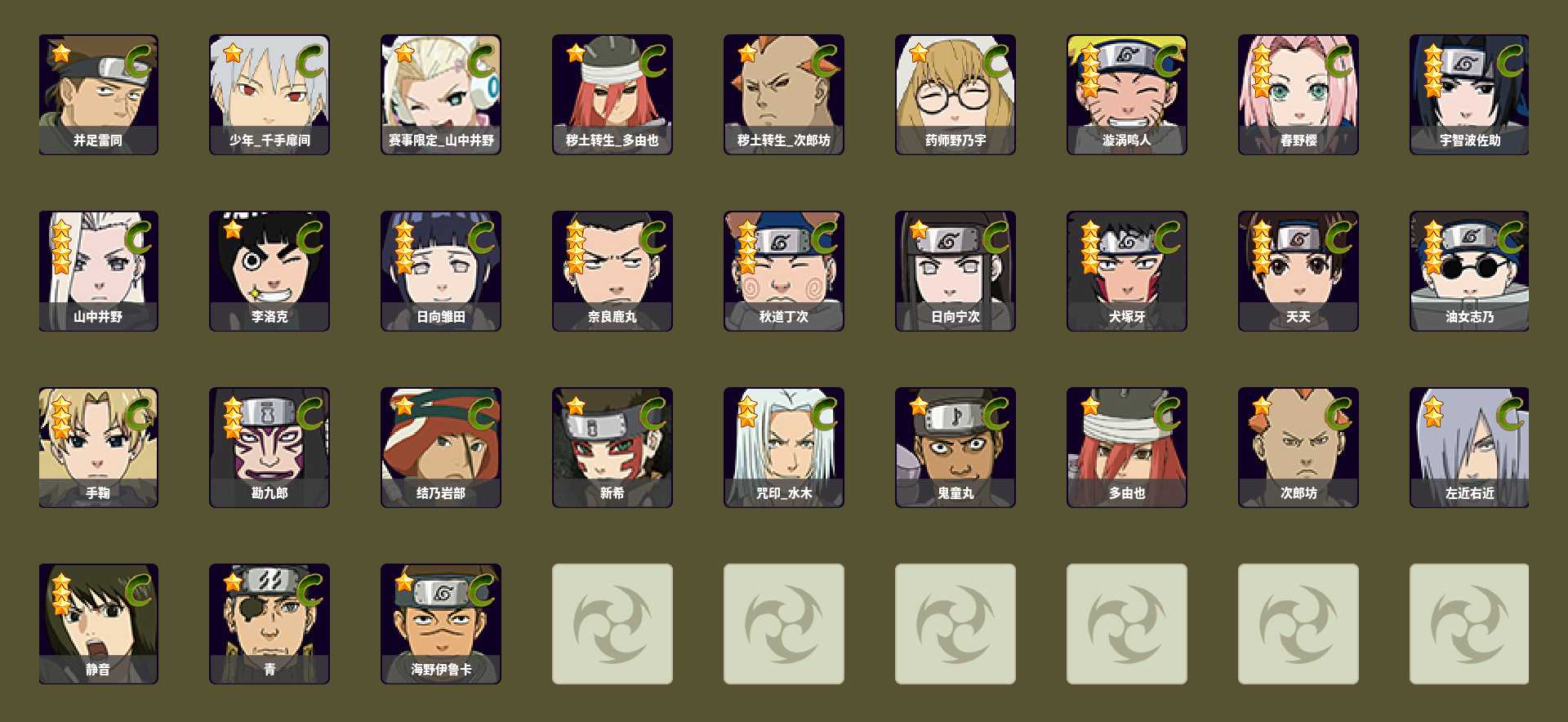The width and height of the screenshot is (1568, 722).
Task: Choose the 咒印_水木 character
Action: click(784, 447)
